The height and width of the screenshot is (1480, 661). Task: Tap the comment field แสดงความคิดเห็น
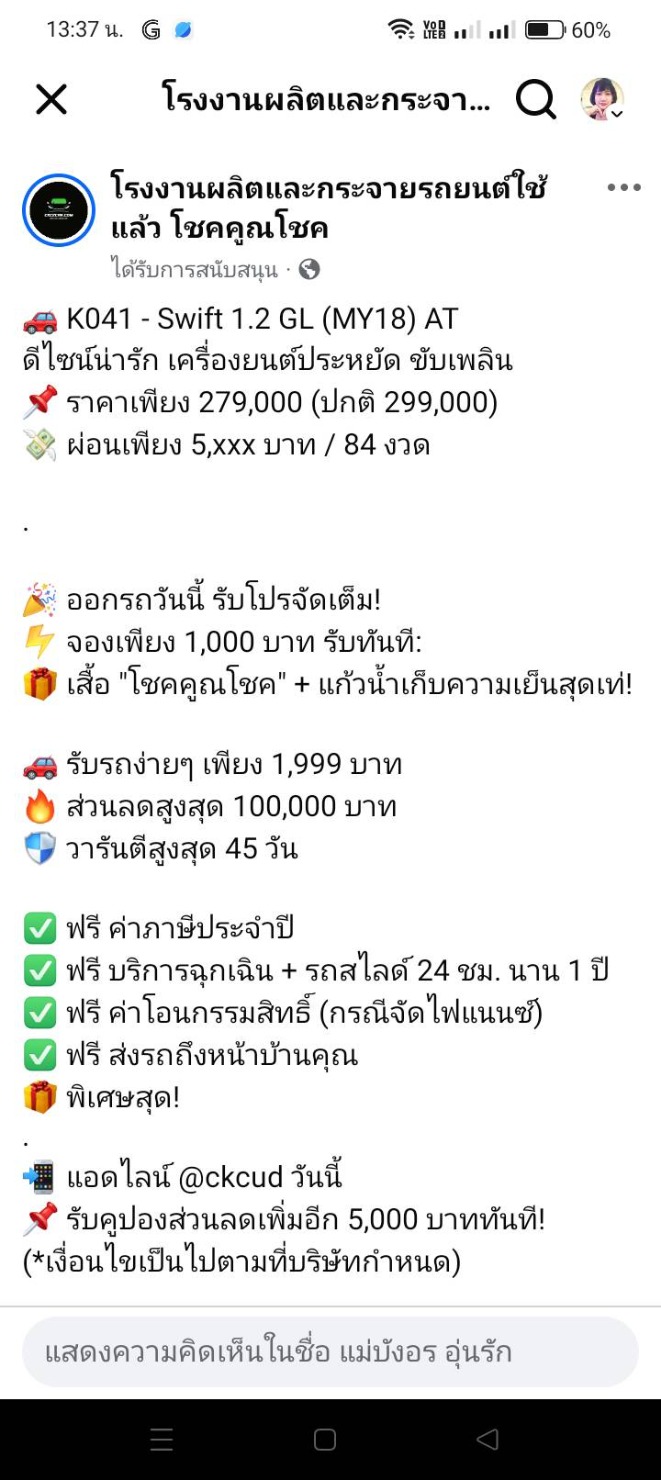(330, 1352)
